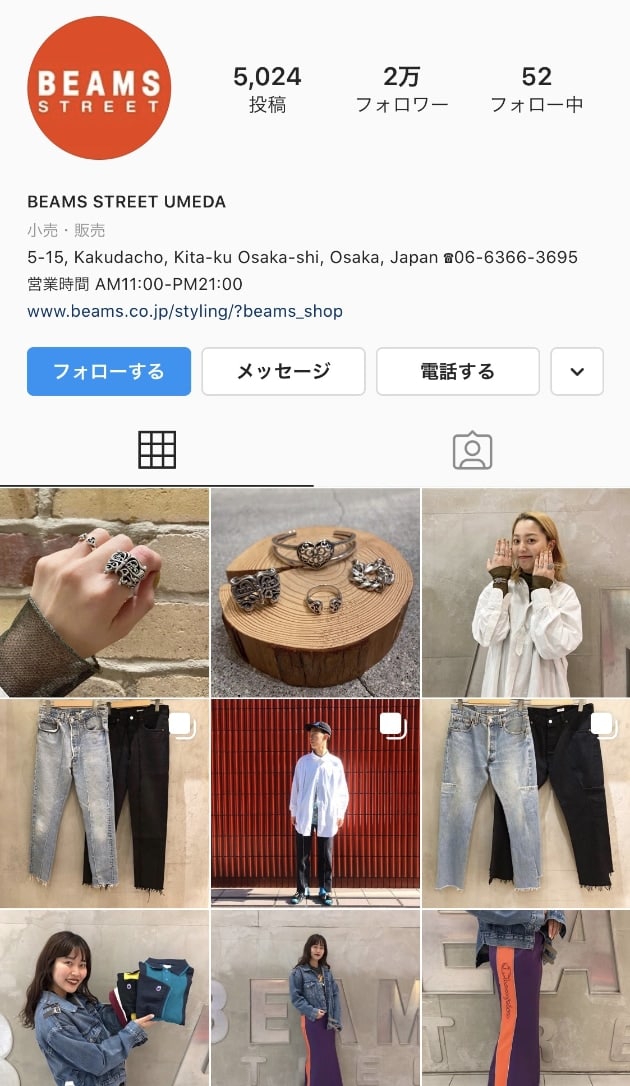Open the post of a man at a red wall

[x=315, y=803]
